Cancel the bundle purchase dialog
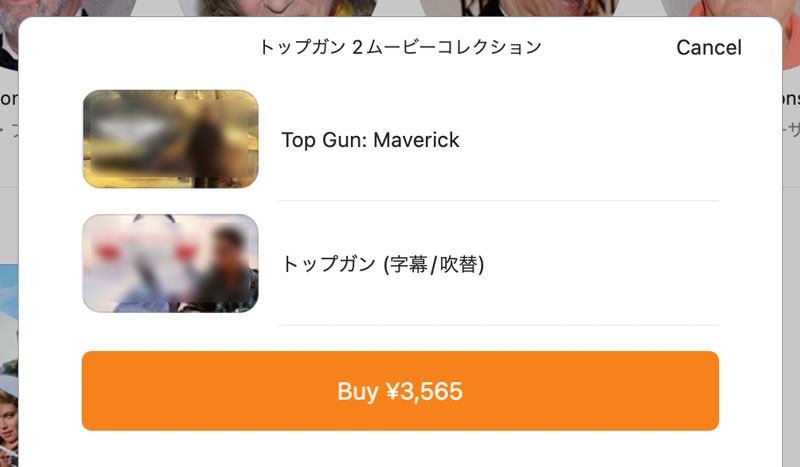800x467 pixels. [708, 47]
